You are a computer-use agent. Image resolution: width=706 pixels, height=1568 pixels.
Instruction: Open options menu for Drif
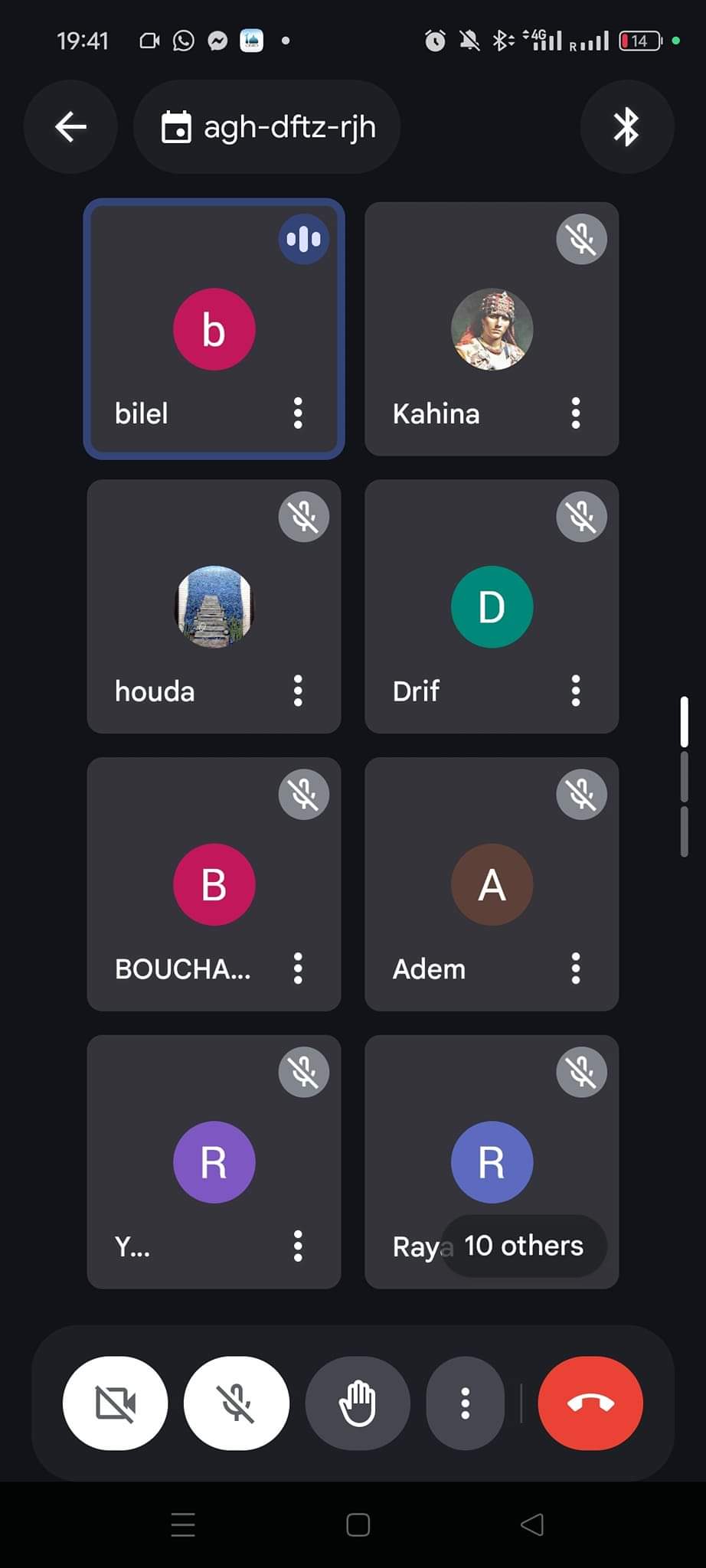(576, 691)
